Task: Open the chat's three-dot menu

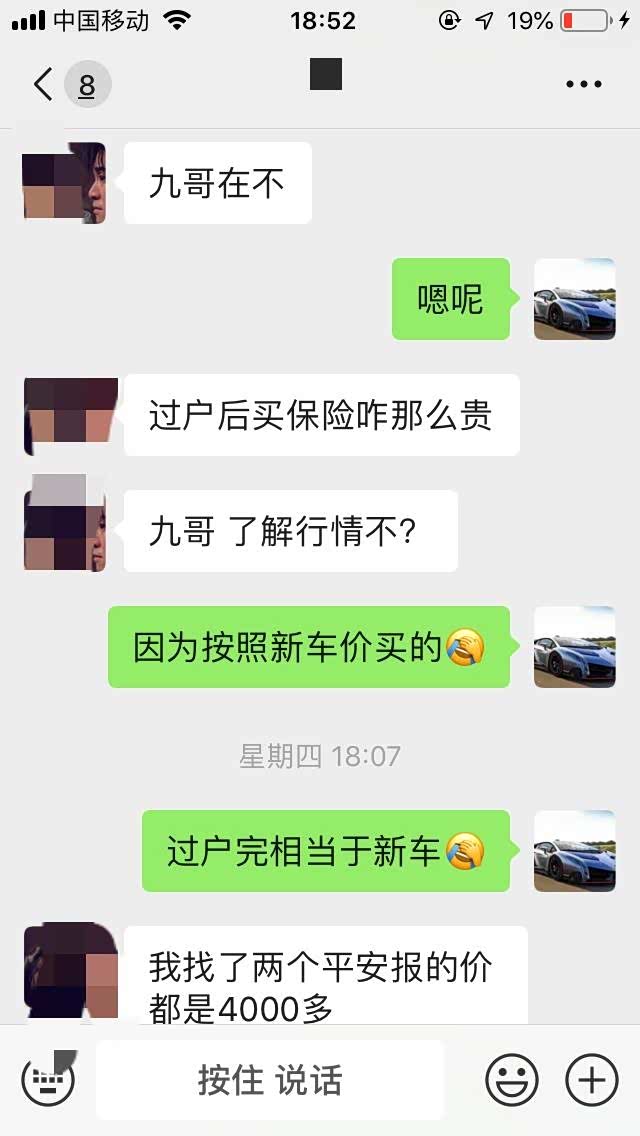Action: point(583,85)
